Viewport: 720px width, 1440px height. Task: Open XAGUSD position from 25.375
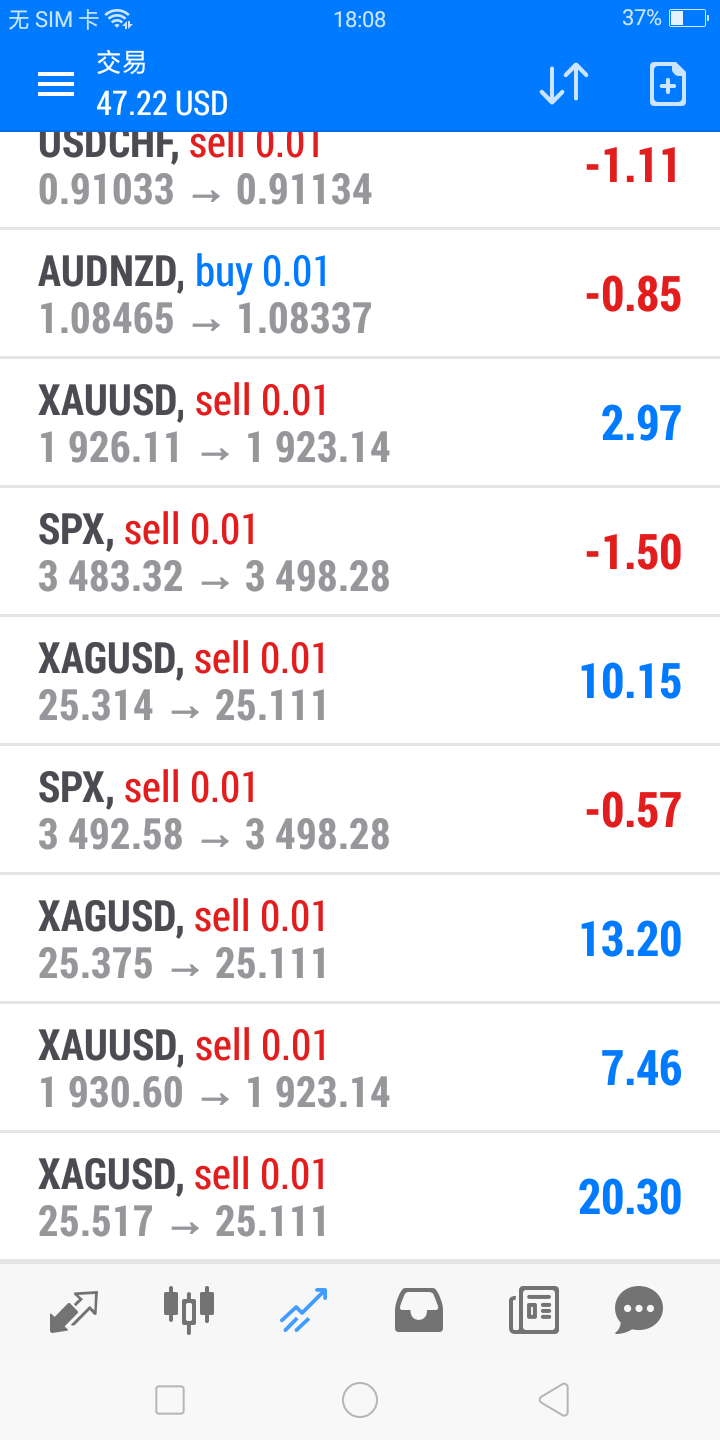pos(360,939)
